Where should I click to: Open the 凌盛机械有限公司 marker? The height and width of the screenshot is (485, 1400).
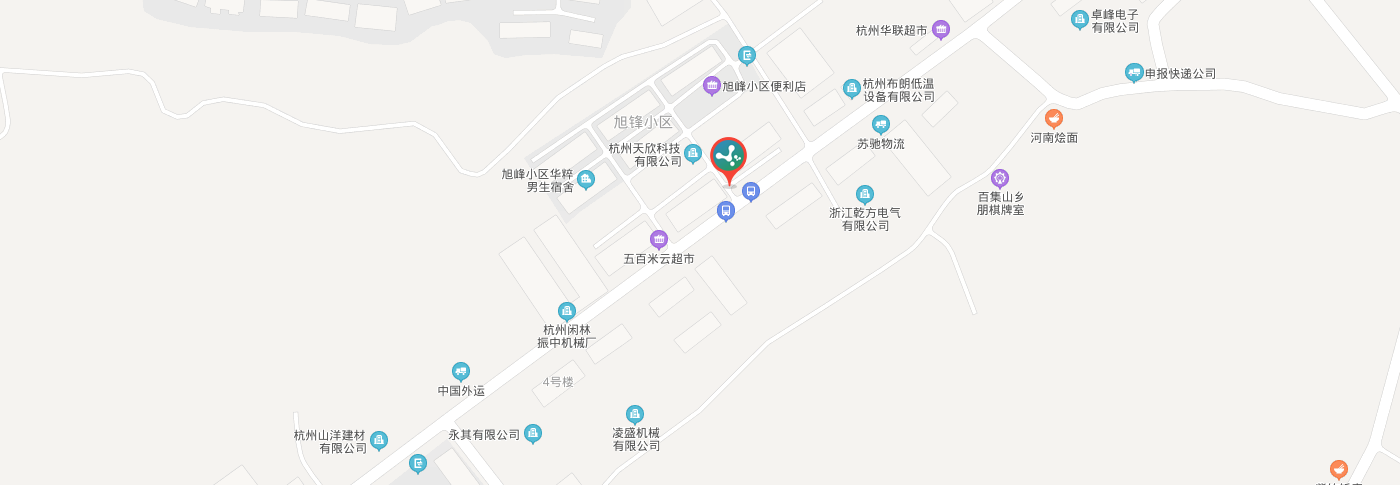pyautogui.click(x=635, y=413)
